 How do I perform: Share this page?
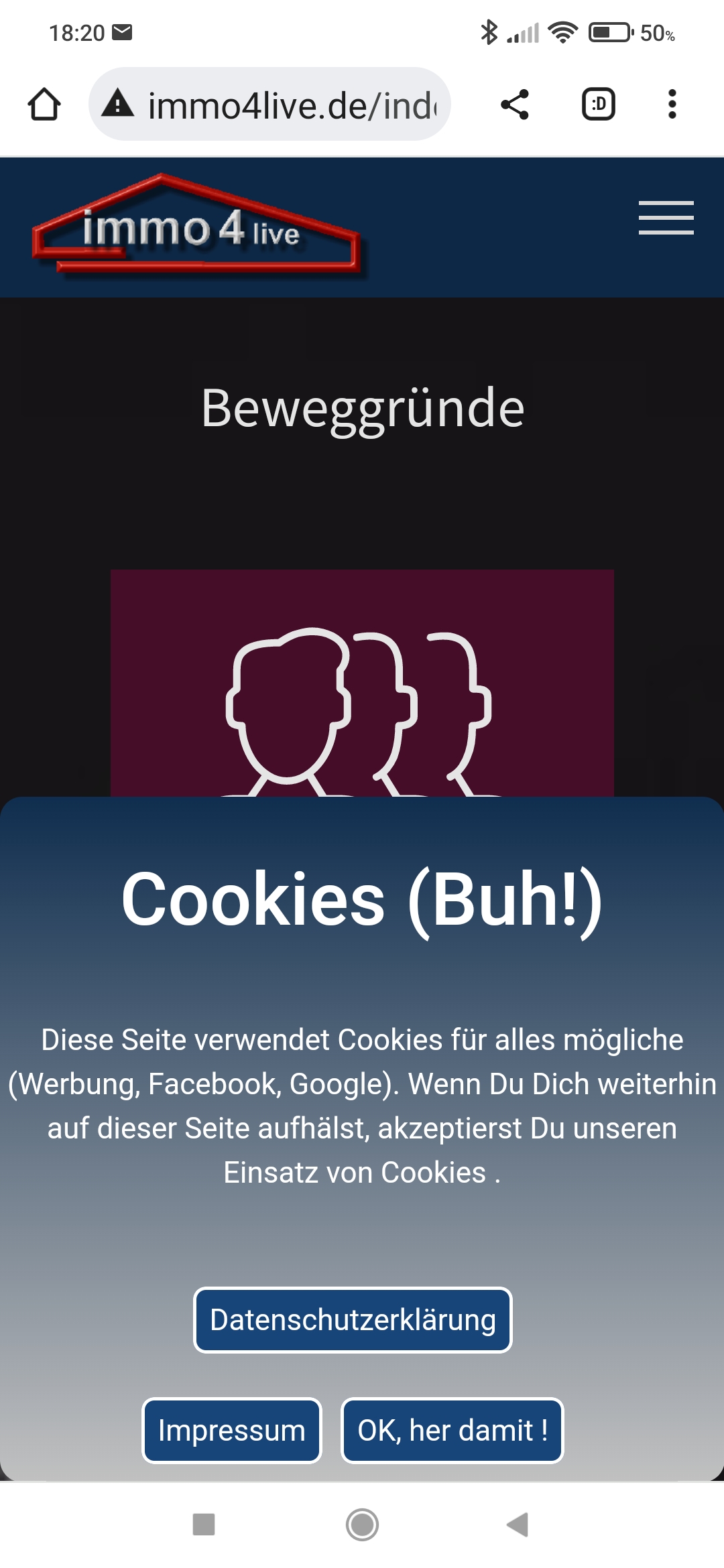(x=515, y=105)
